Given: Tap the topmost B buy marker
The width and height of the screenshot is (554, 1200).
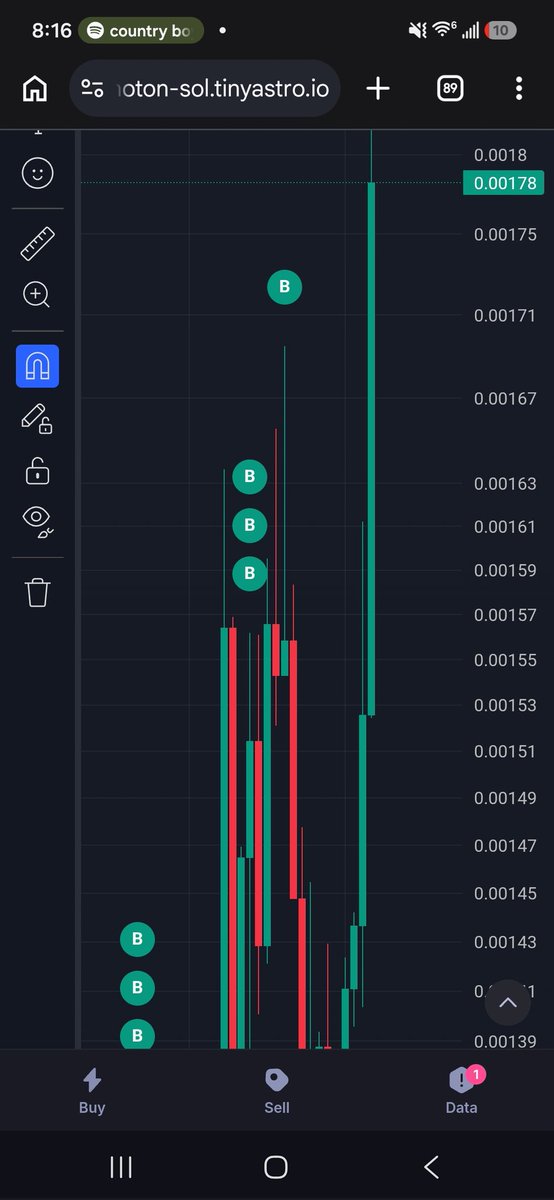Looking at the screenshot, I should pyautogui.click(x=284, y=287).
